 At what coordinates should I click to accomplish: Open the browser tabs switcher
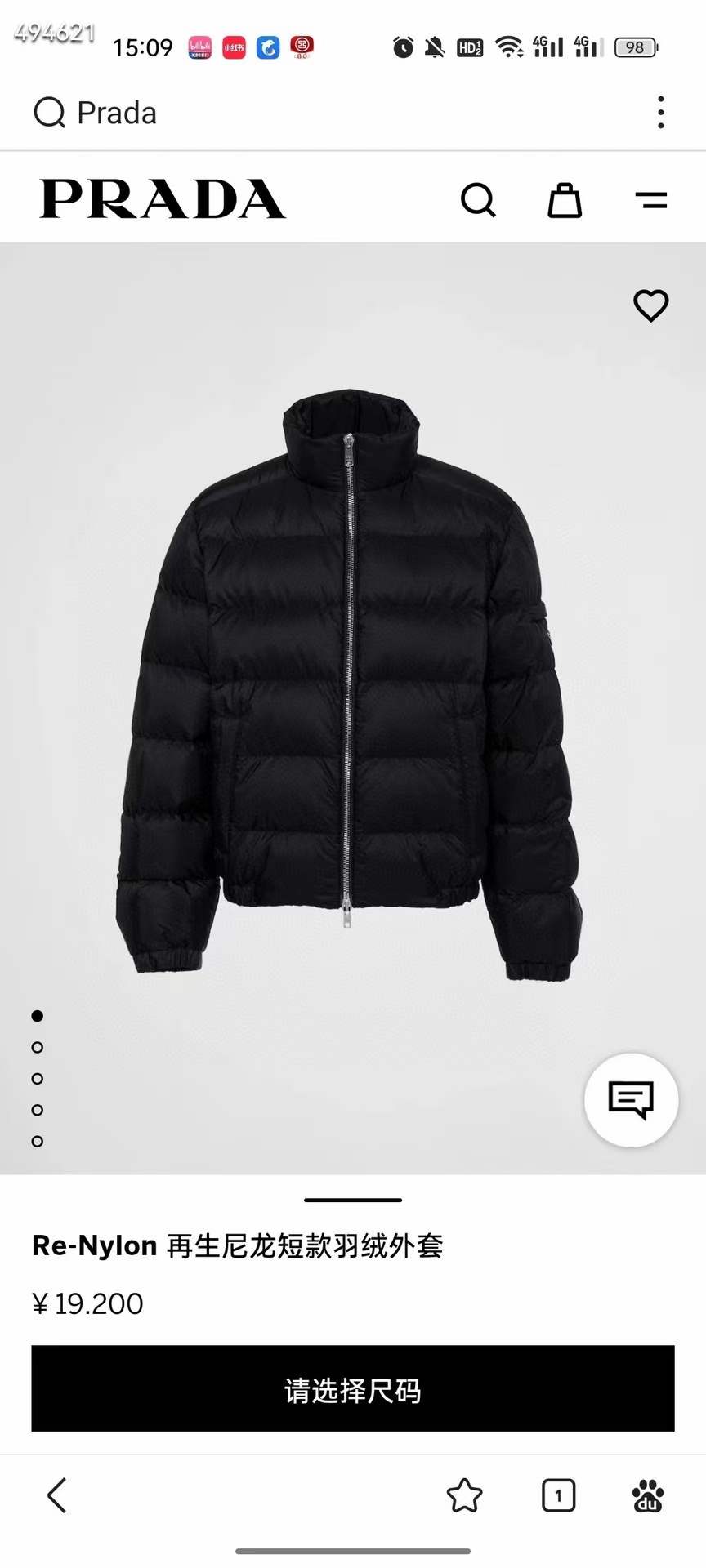click(558, 1496)
